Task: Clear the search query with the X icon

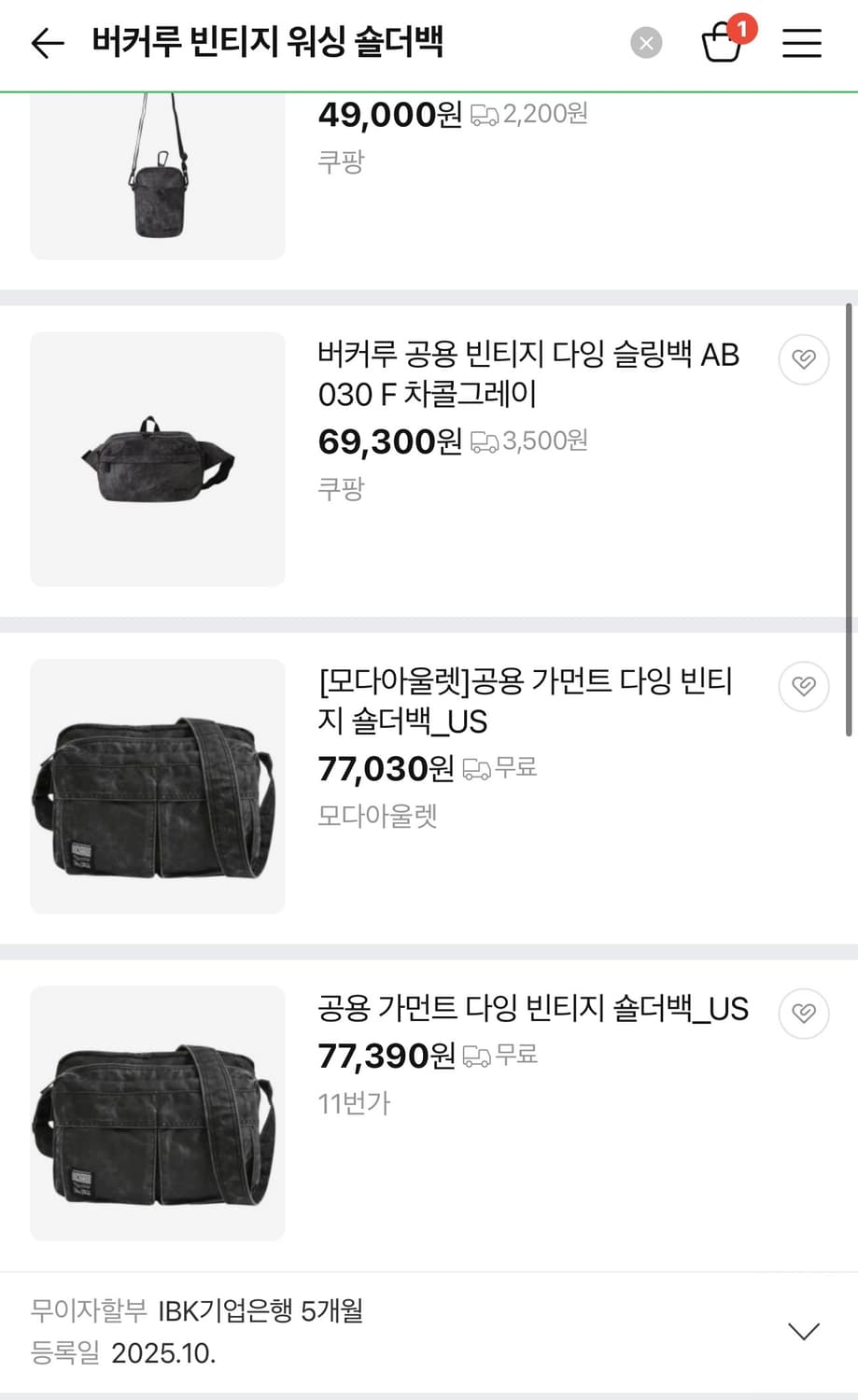Action: coord(645,43)
